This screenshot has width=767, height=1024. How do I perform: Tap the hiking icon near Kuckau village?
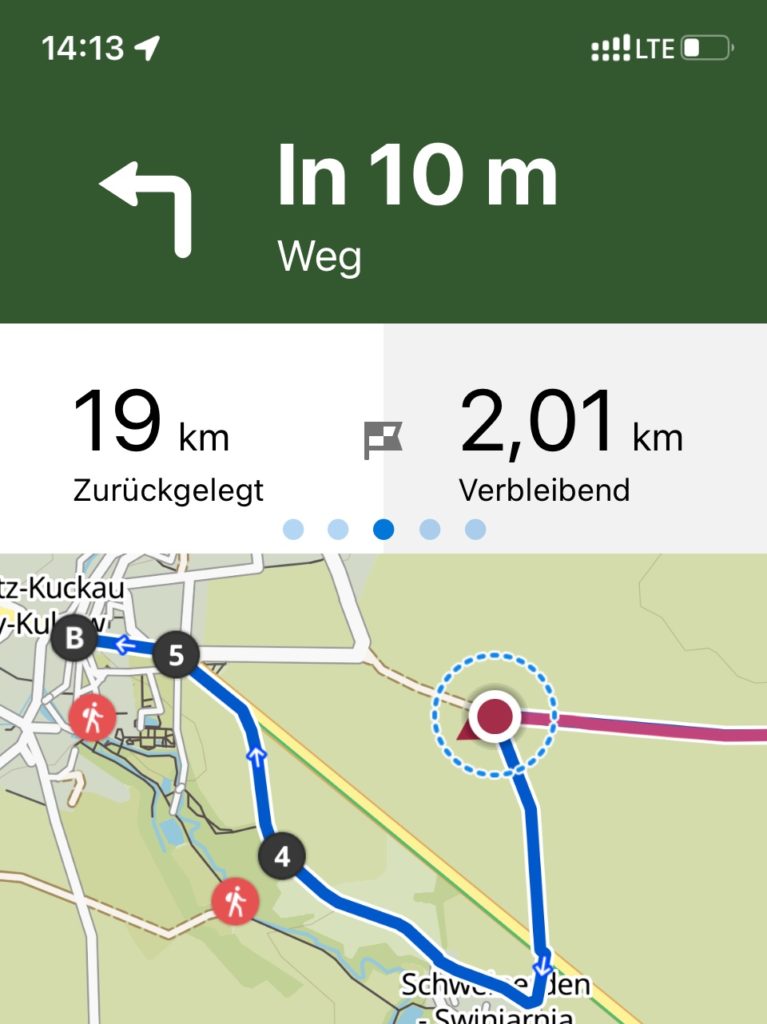point(93,717)
